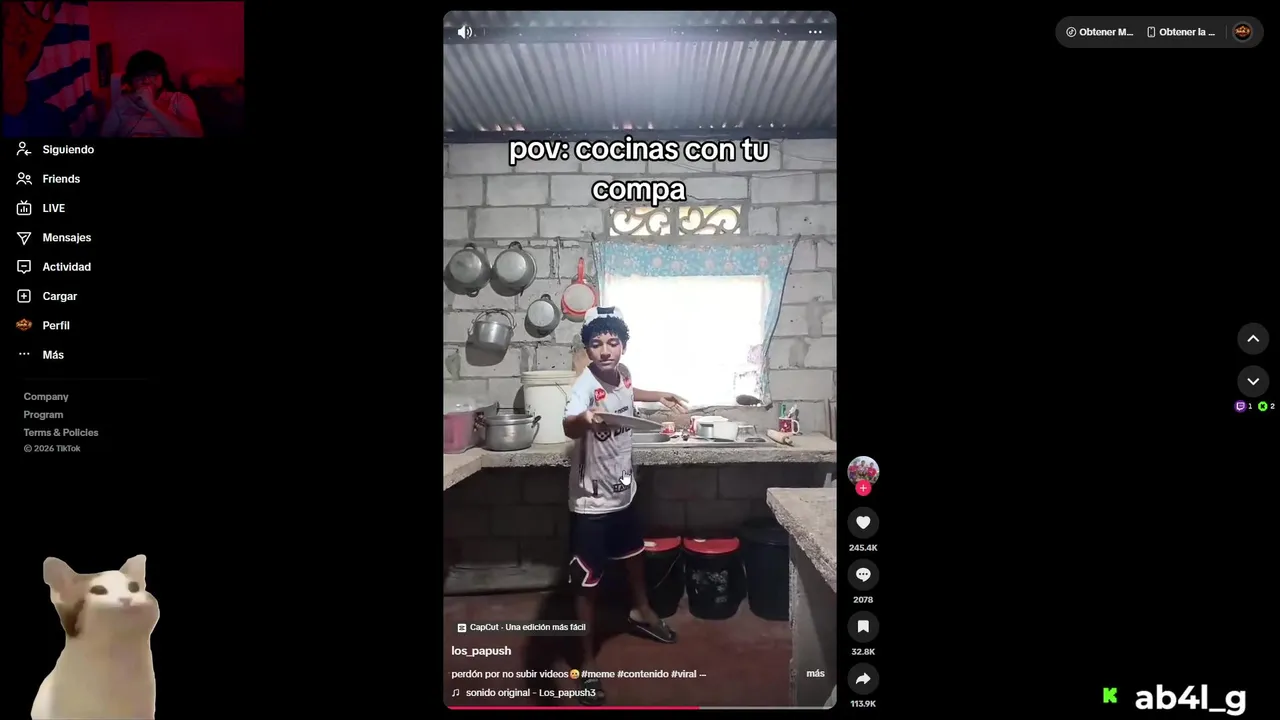Open Cargar to upload a video
This screenshot has width=1280, height=720.
[x=59, y=296]
